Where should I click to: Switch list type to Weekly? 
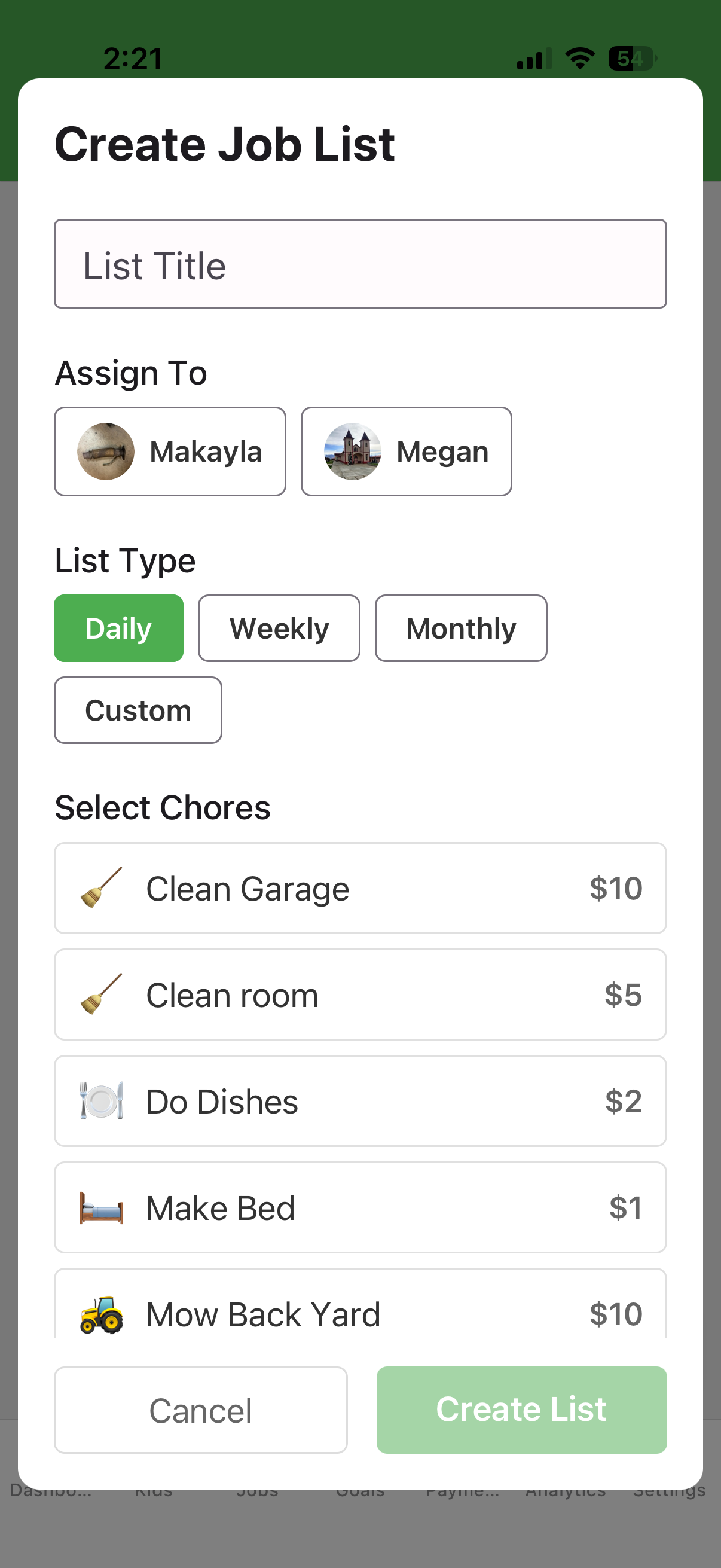click(x=279, y=627)
